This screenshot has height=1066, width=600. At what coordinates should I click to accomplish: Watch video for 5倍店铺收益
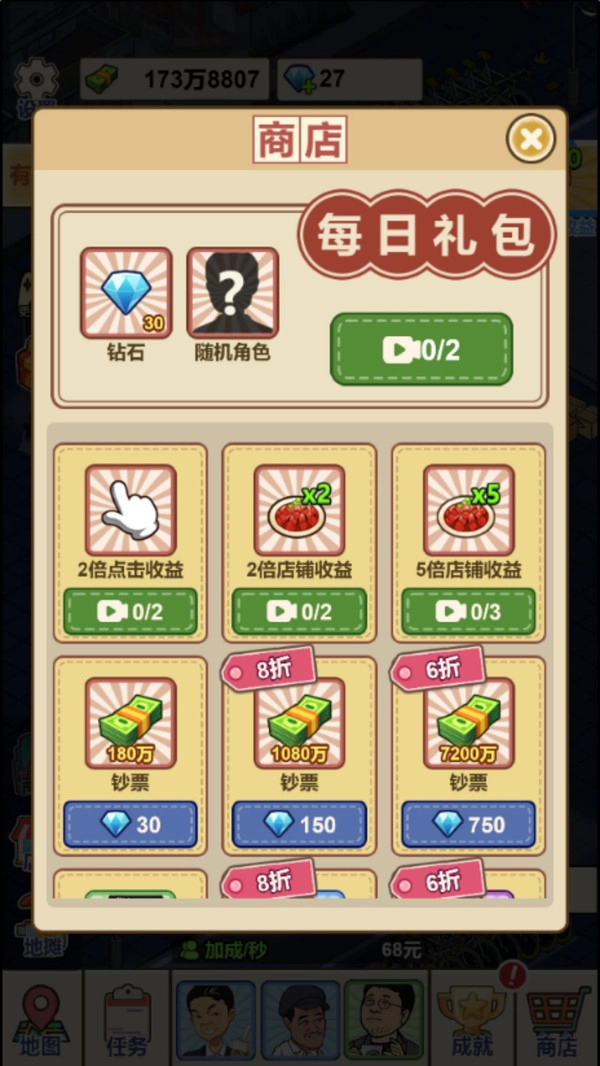468,611
